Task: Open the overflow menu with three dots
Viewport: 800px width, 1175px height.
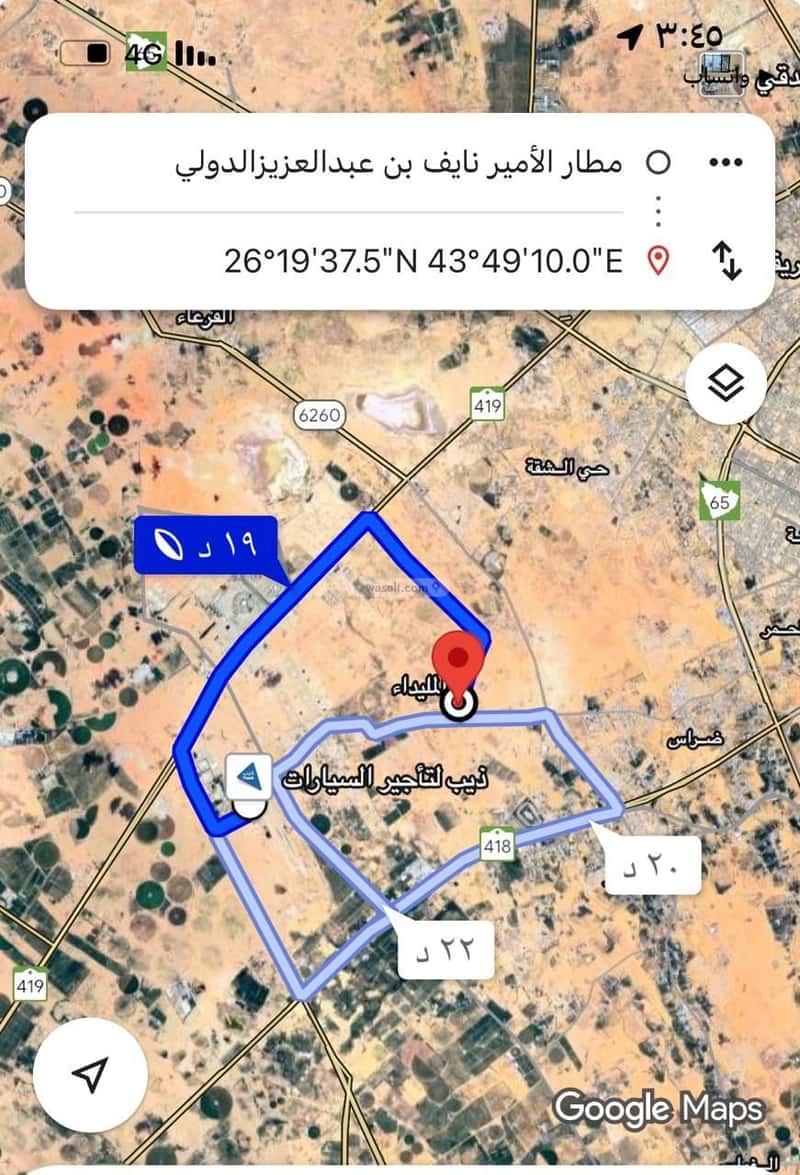Action: pyautogui.click(x=725, y=163)
